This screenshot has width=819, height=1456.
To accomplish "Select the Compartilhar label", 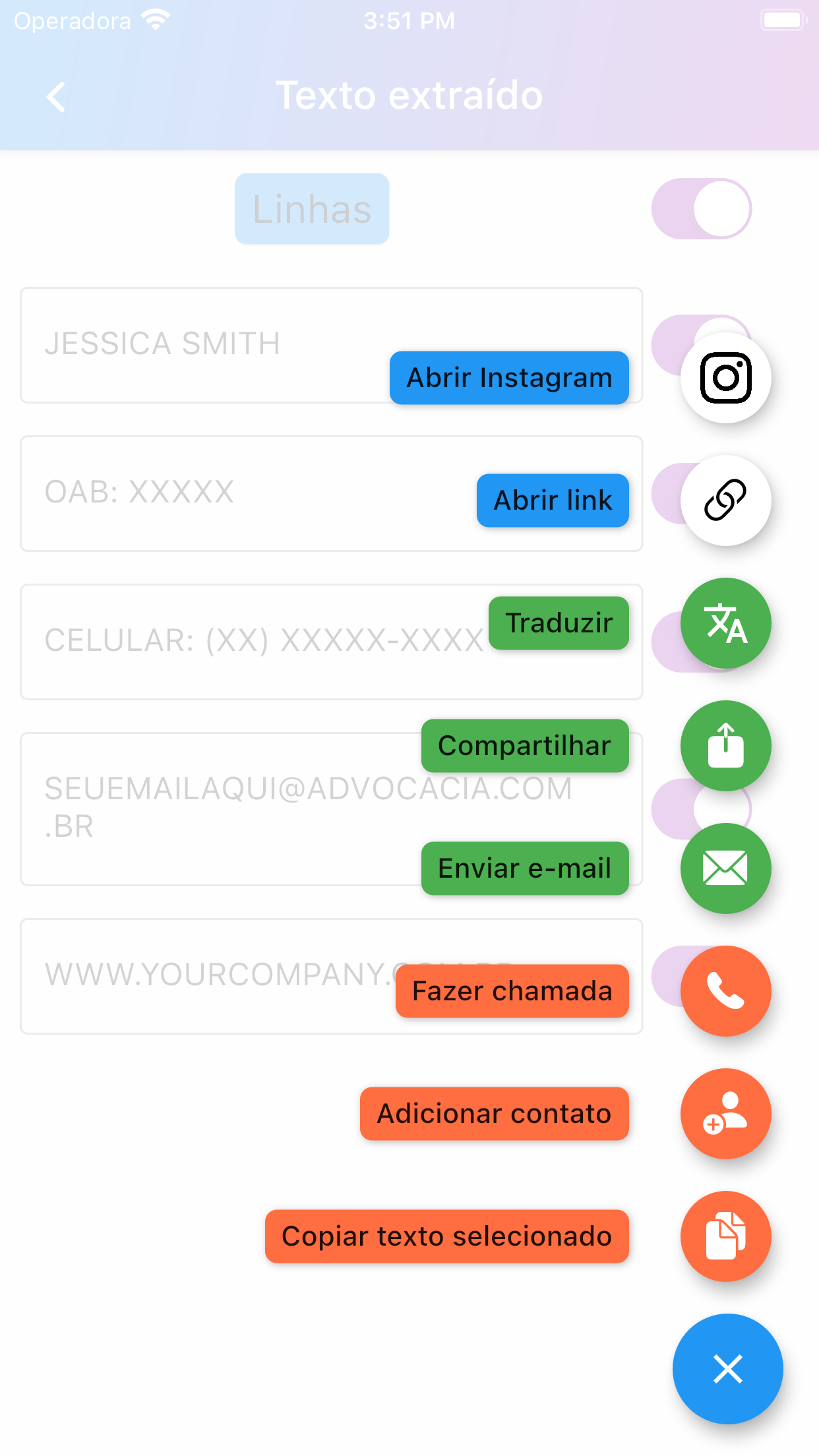I will coord(525,746).
